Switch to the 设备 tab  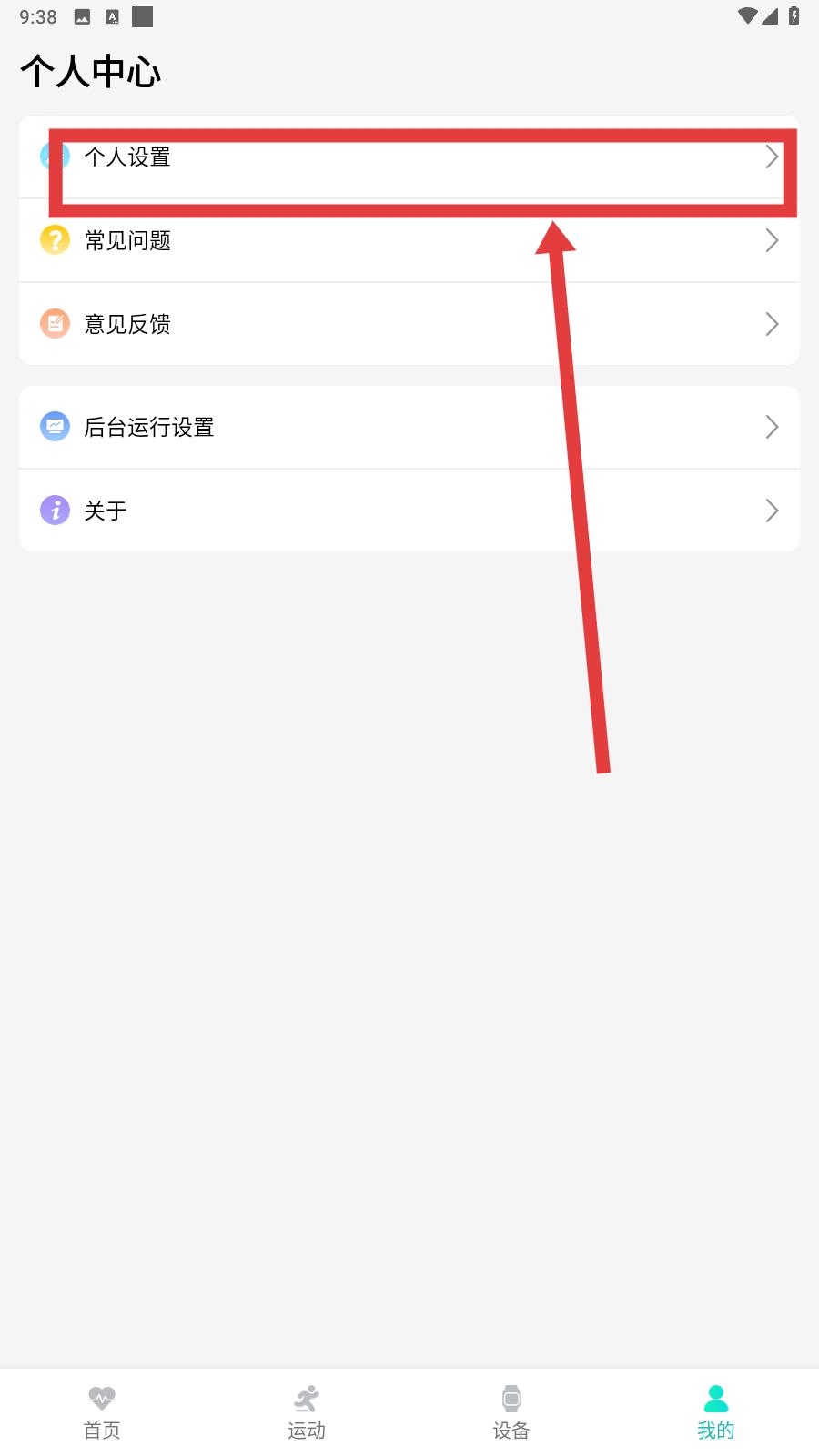[511, 1412]
